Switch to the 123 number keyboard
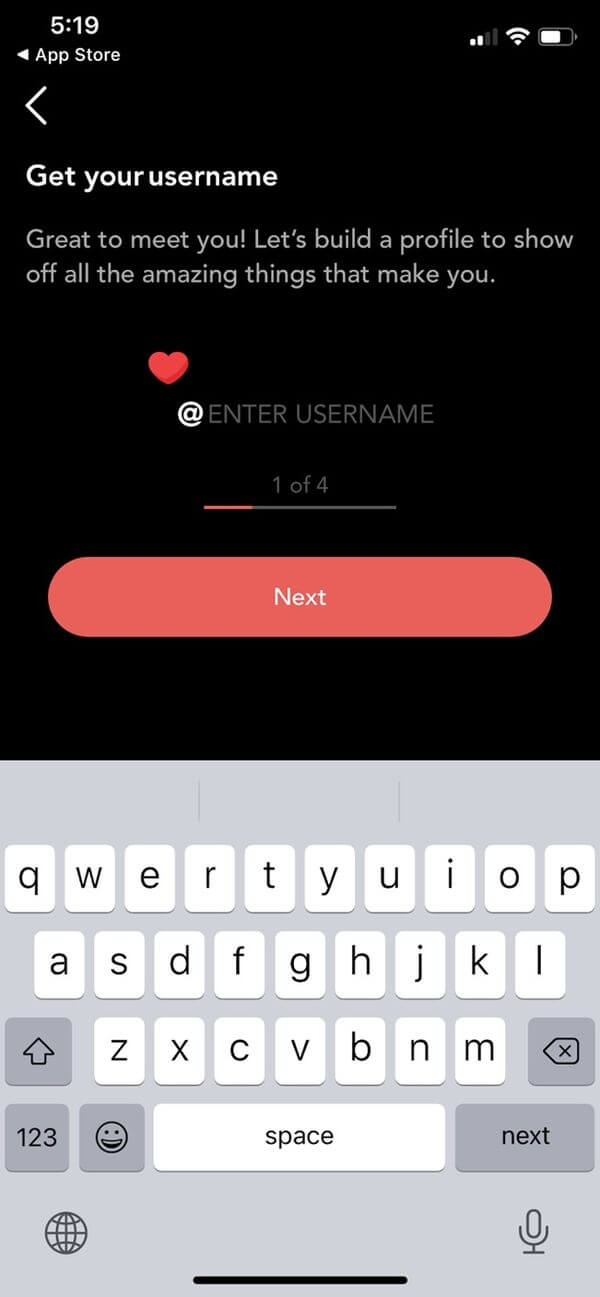Screen dimensions: 600x1297 pyautogui.click(x=37, y=1137)
